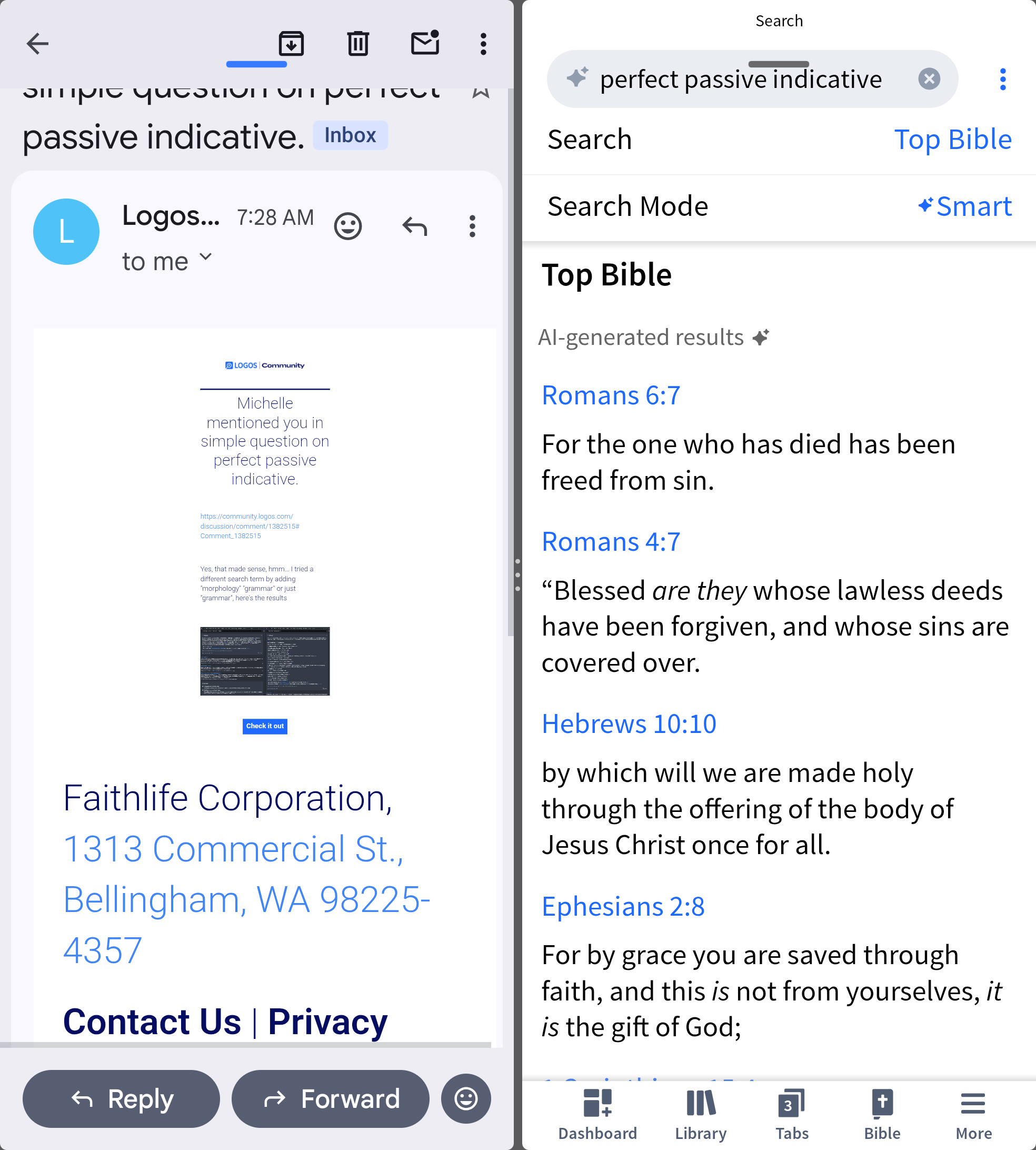View Ephesians 2:8 passage

coord(623,906)
